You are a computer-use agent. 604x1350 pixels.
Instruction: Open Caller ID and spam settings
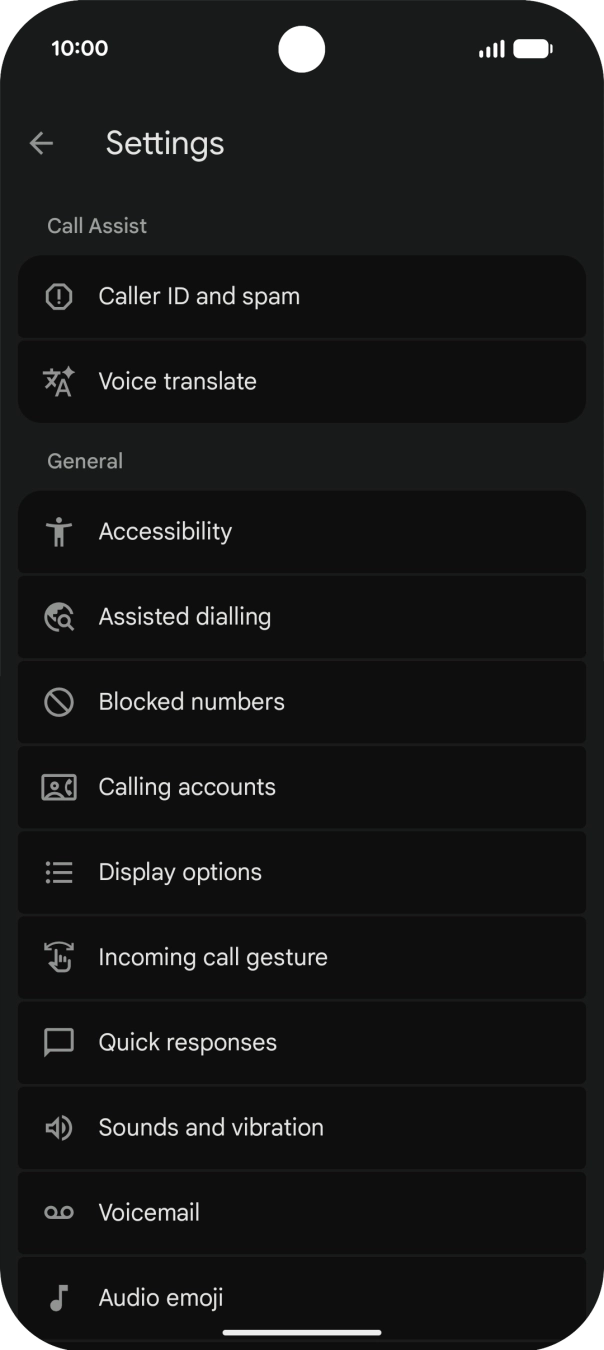point(301,297)
